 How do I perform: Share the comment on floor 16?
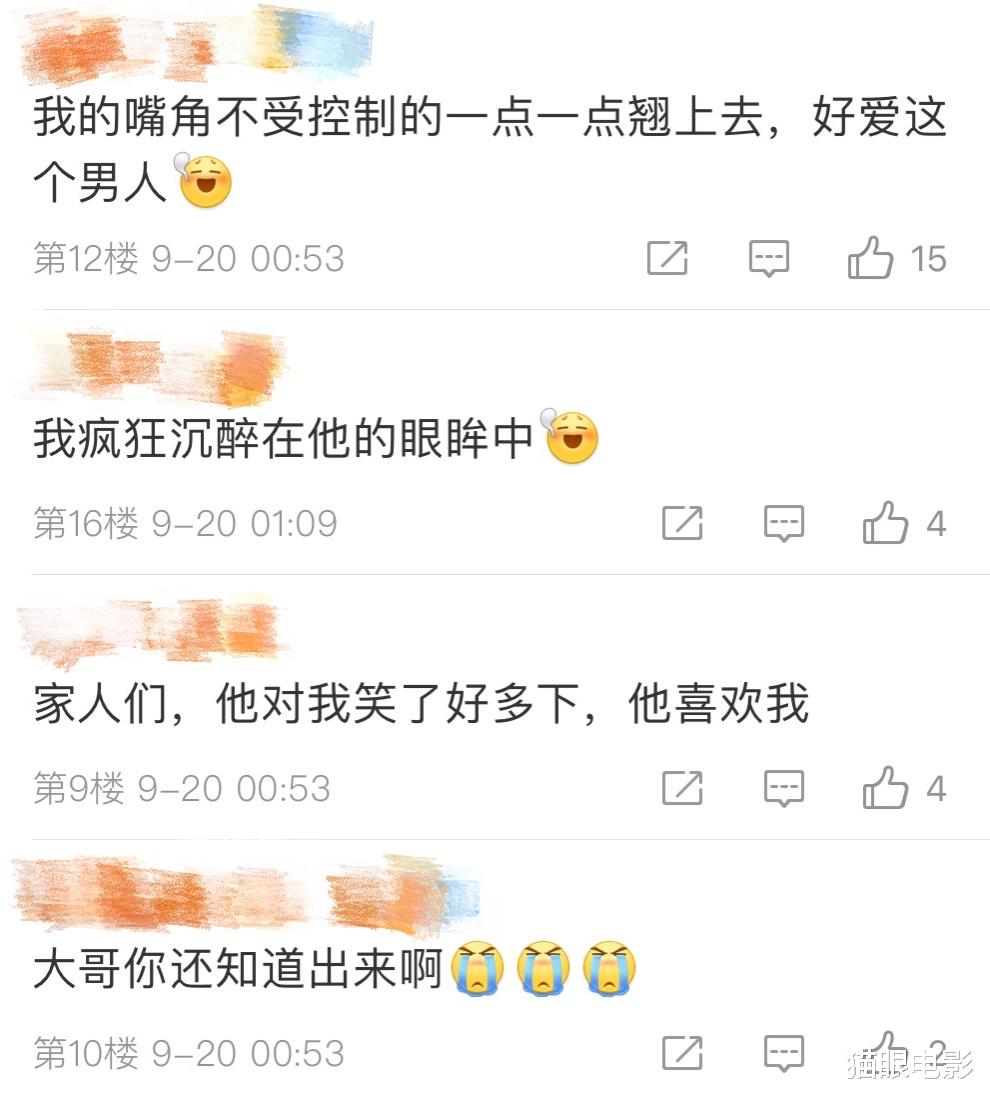(683, 523)
